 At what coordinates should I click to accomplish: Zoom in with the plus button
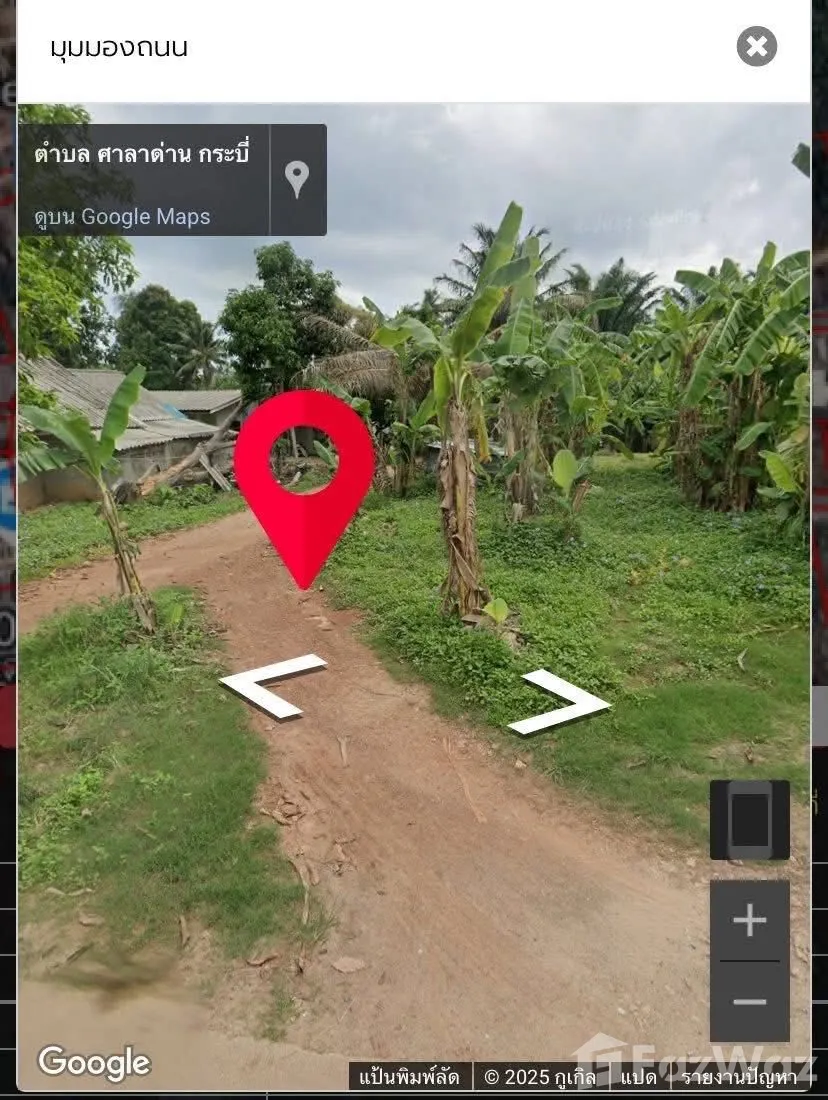point(749,920)
